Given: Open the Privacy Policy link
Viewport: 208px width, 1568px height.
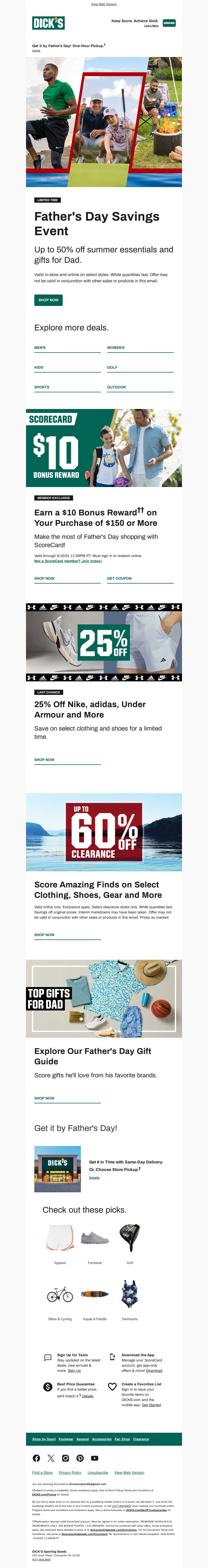Looking at the screenshot, I should pos(70,1473).
